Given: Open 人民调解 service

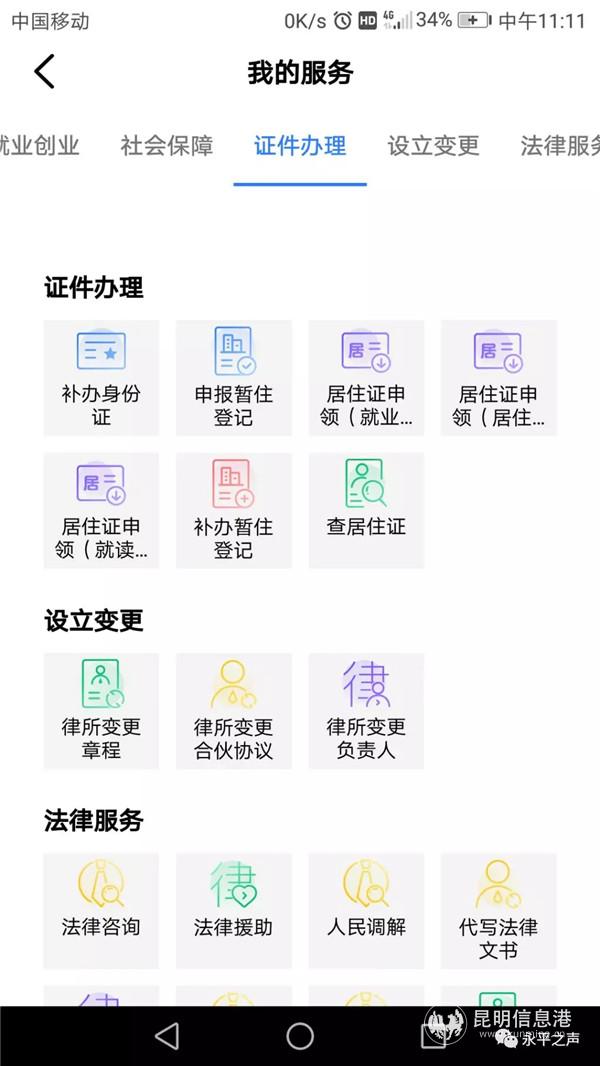Looking at the screenshot, I should [x=366, y=911].
